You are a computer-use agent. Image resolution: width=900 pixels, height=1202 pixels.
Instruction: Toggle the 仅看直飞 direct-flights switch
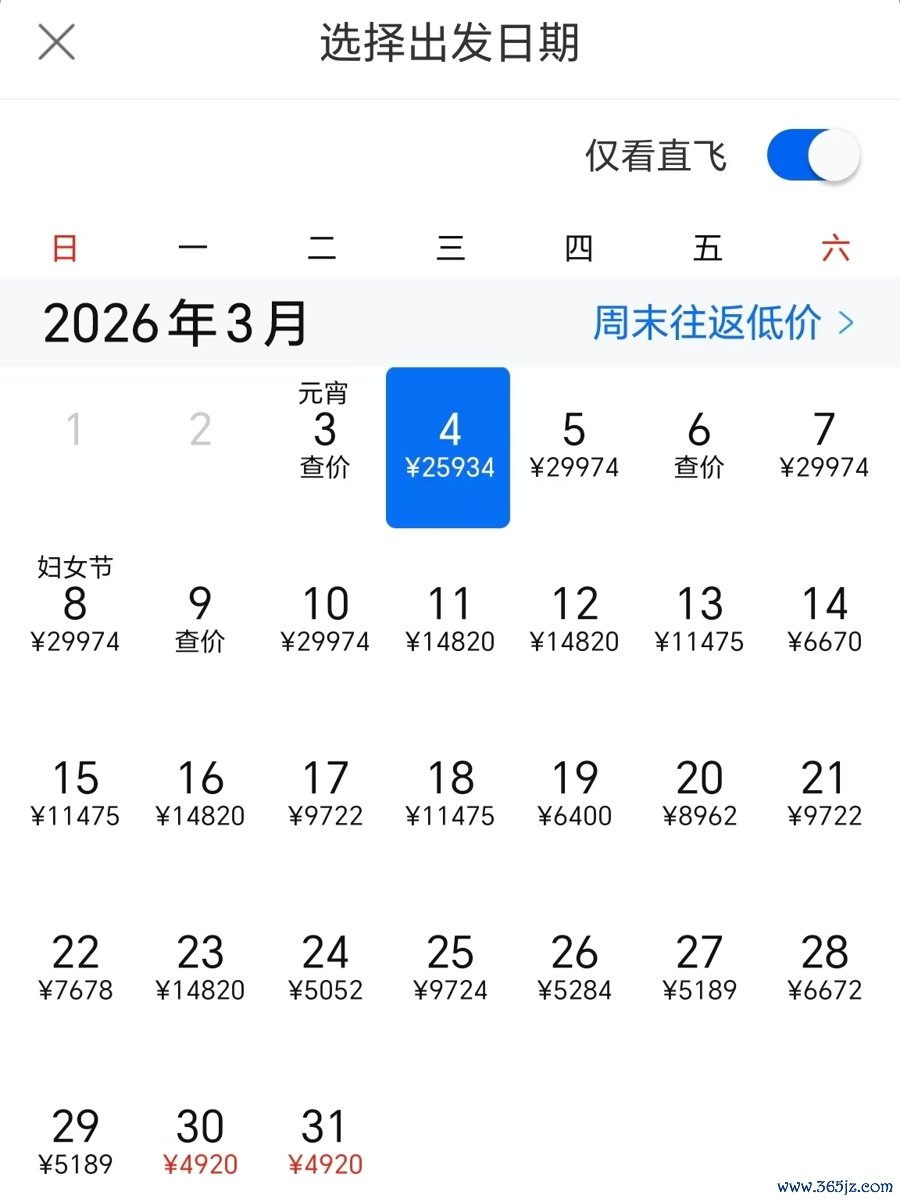pos(813,156)
